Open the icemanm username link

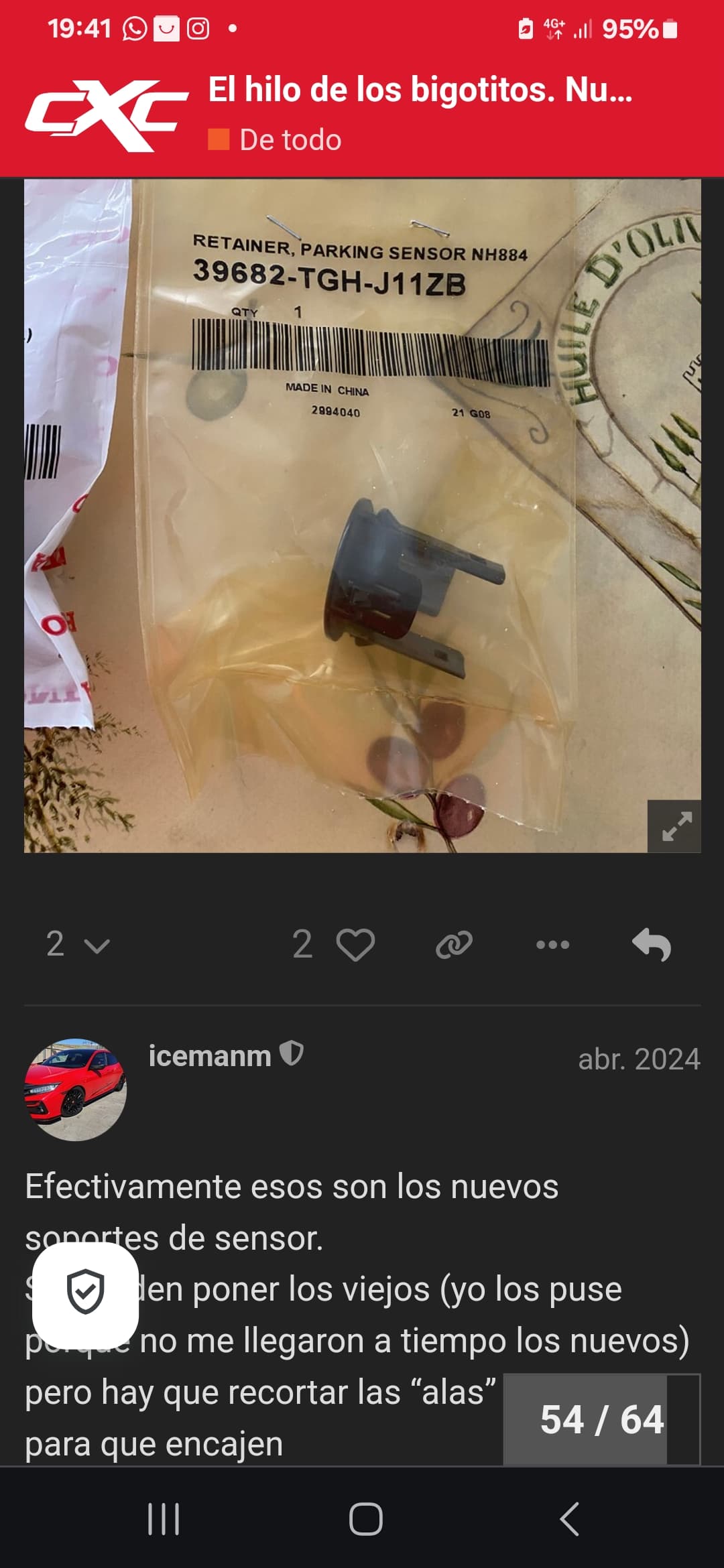point(210,1056)
